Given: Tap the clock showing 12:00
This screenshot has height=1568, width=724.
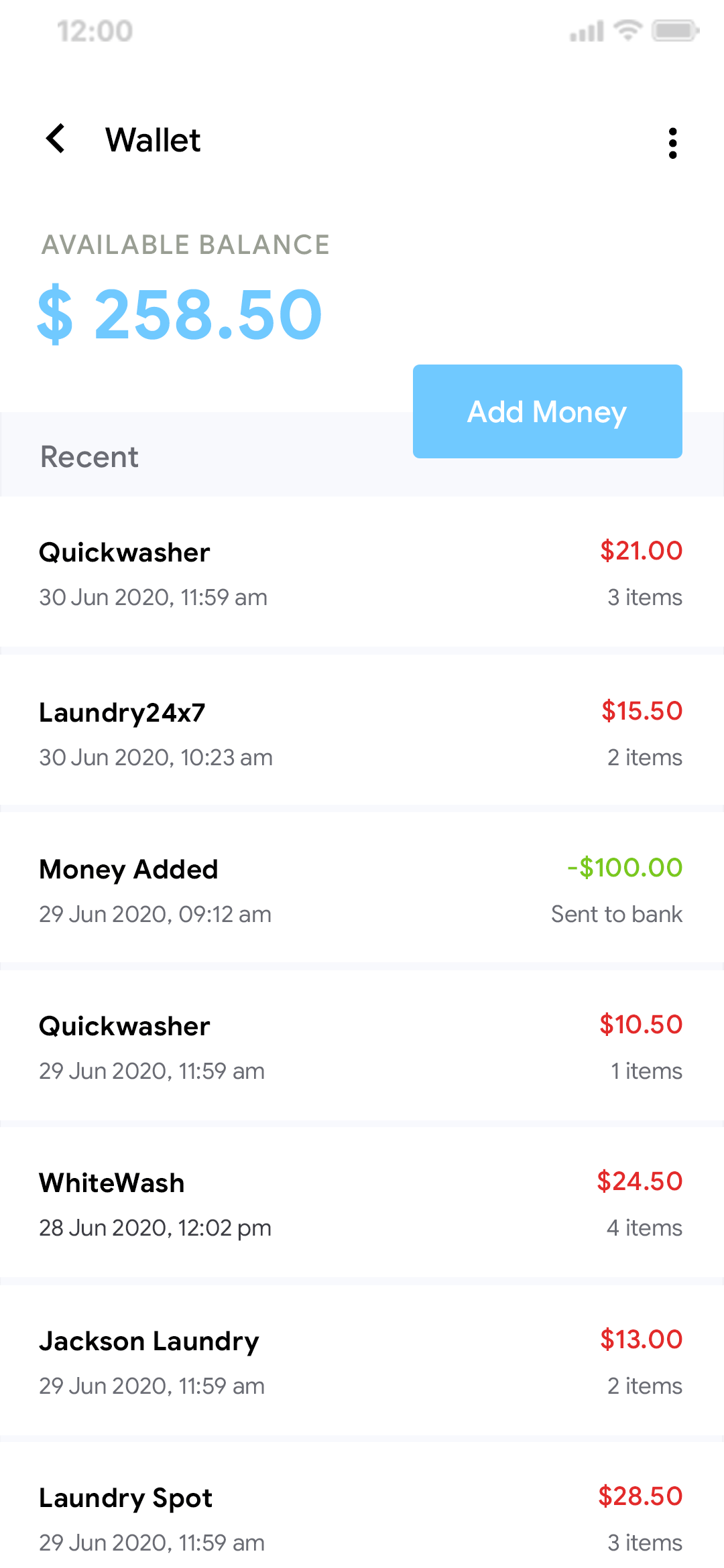Looking at the screenshot, I should [x=94, y=29].
